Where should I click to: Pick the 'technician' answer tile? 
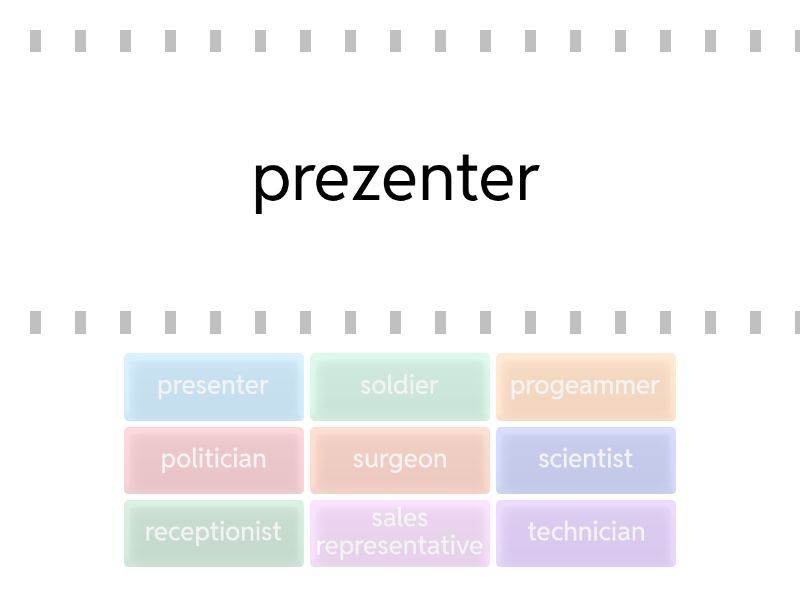pyautogui.click(x=585, y=533)
